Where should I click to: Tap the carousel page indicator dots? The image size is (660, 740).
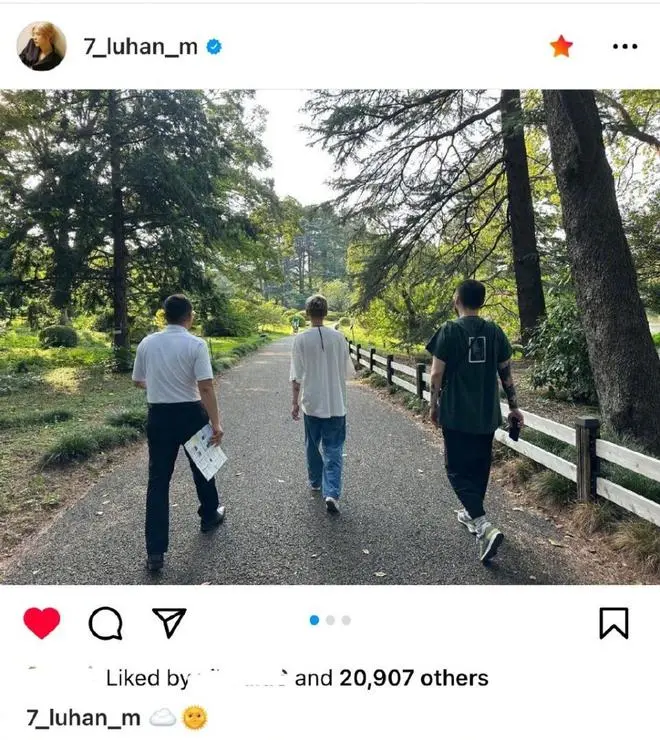(x=330, y=620)
